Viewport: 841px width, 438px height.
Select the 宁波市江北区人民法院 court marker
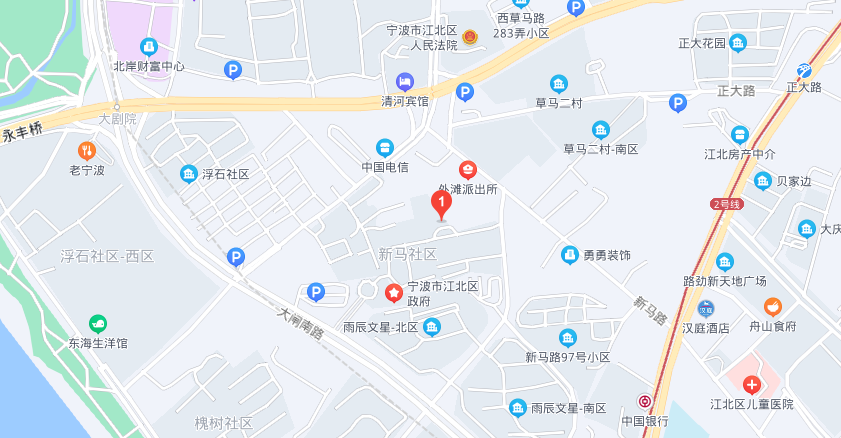pos(470,38)
